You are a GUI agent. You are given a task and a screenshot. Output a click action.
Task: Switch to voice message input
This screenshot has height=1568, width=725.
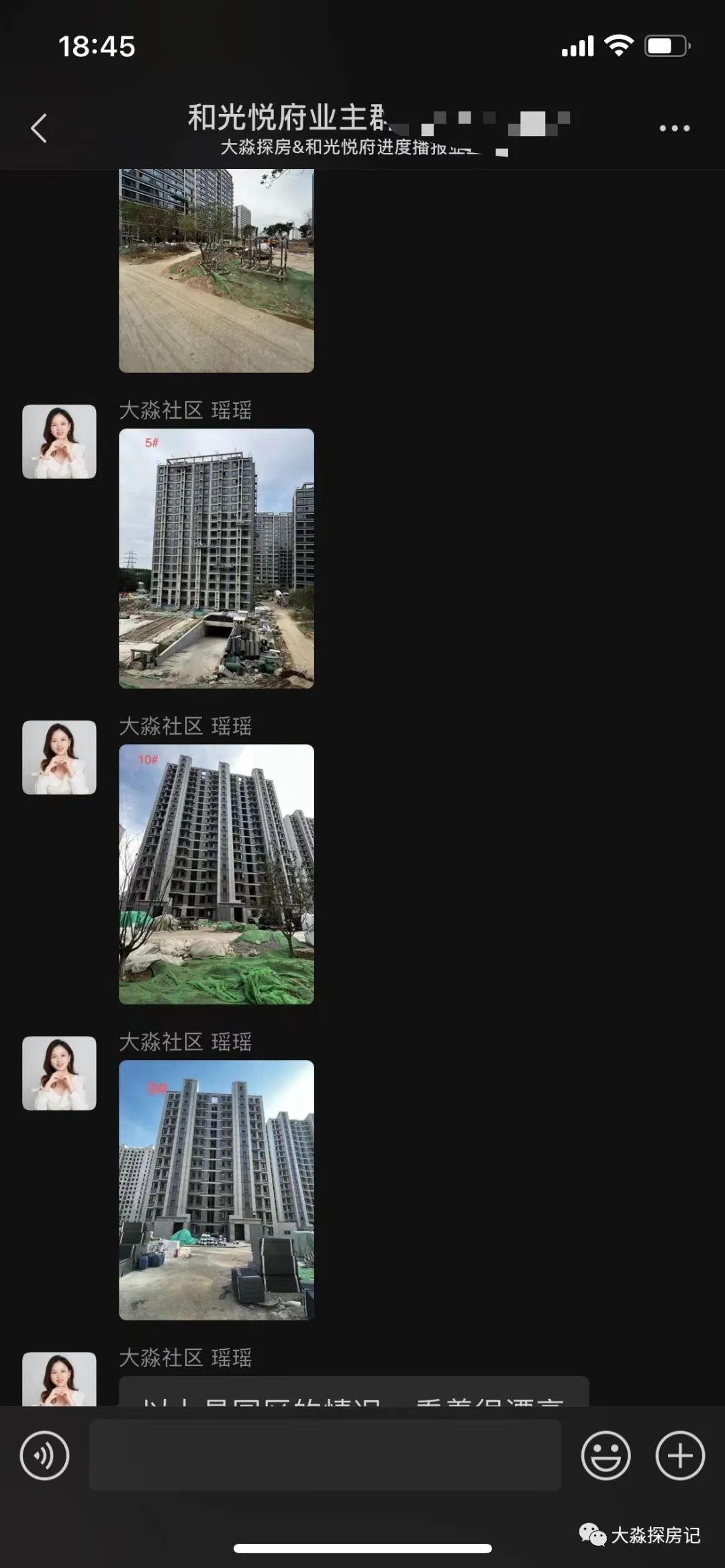44,1455
